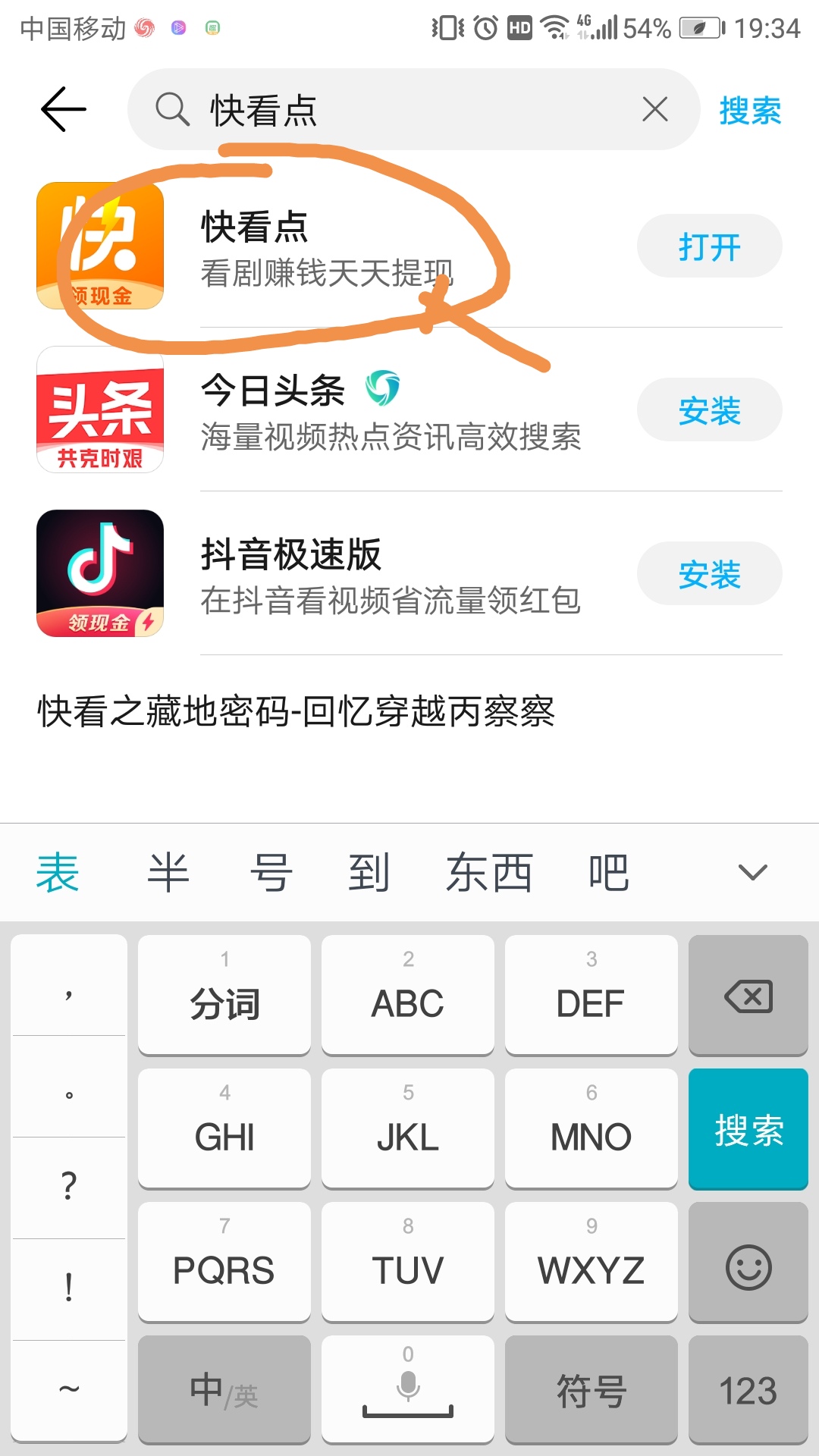Open the 快看点 app with 打开
819x1456 pixels.
pyautogui.click(x=709, y=246)
